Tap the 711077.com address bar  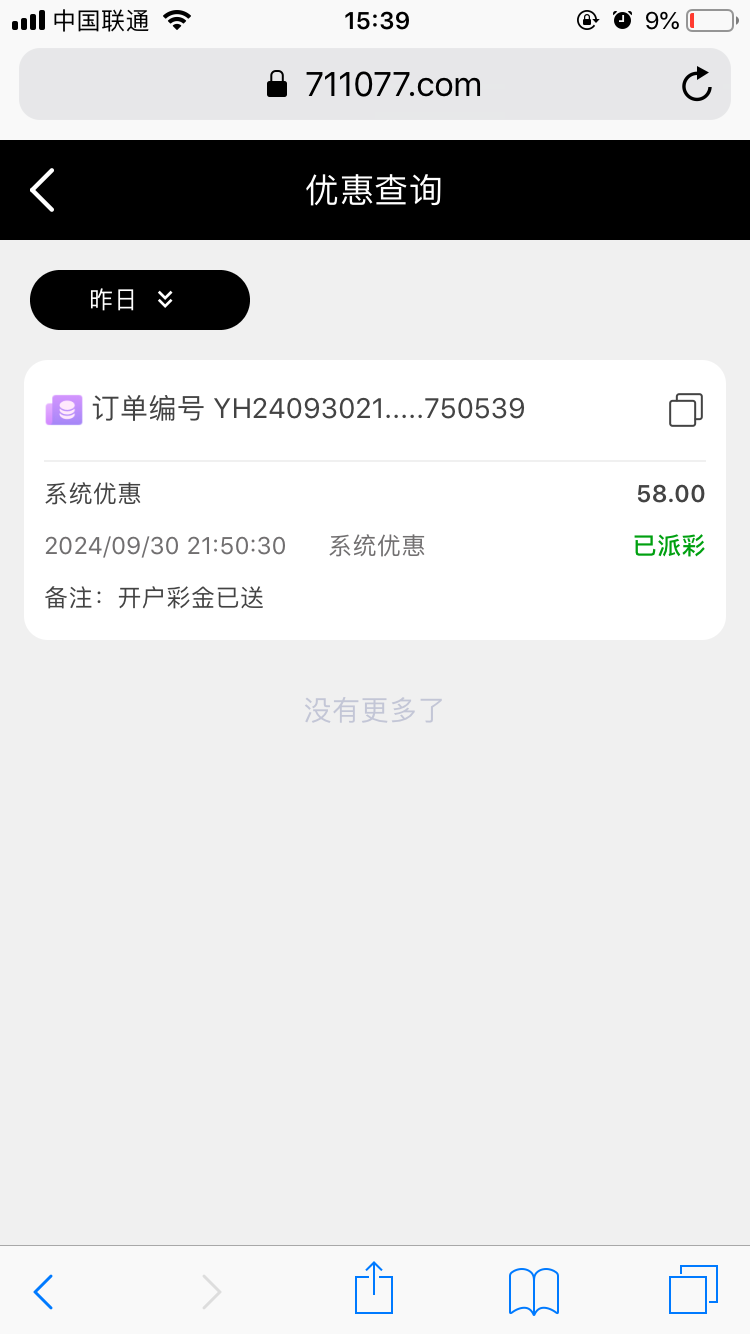coord(374,85)
